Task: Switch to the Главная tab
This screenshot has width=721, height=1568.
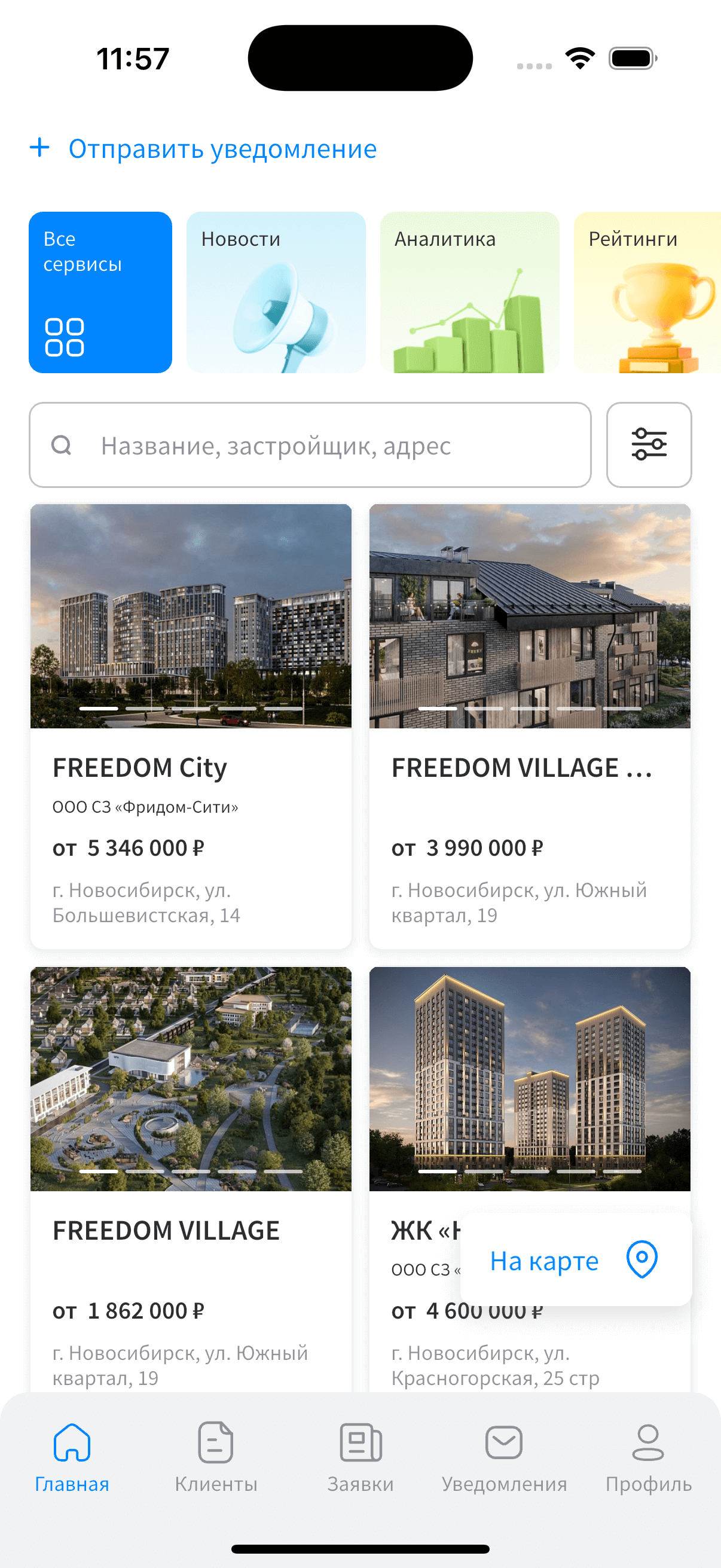Action: click(x=72, y=1457)
